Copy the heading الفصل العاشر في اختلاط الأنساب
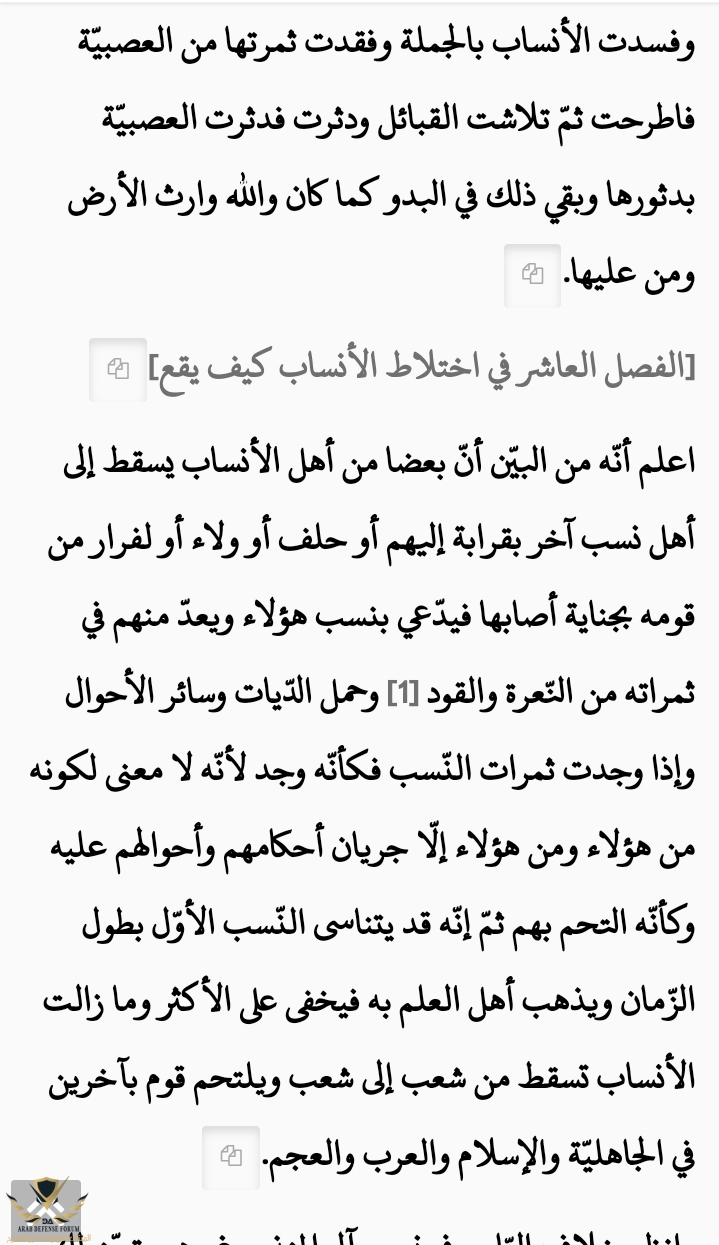This screenshot has width=719, height=1245. coord(118,370)
